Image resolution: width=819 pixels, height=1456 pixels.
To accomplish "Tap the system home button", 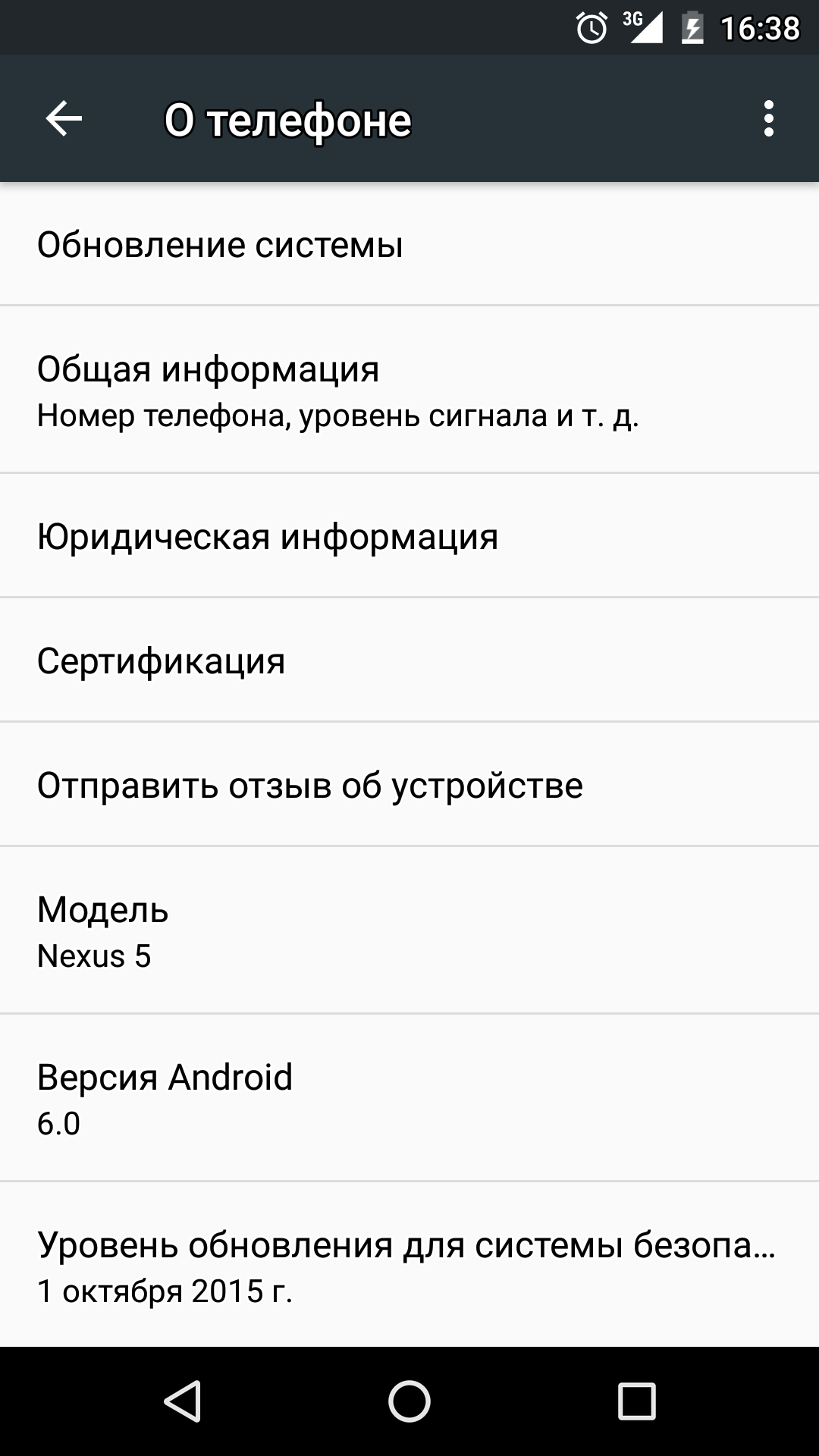I will click(x=409, y=1401).
